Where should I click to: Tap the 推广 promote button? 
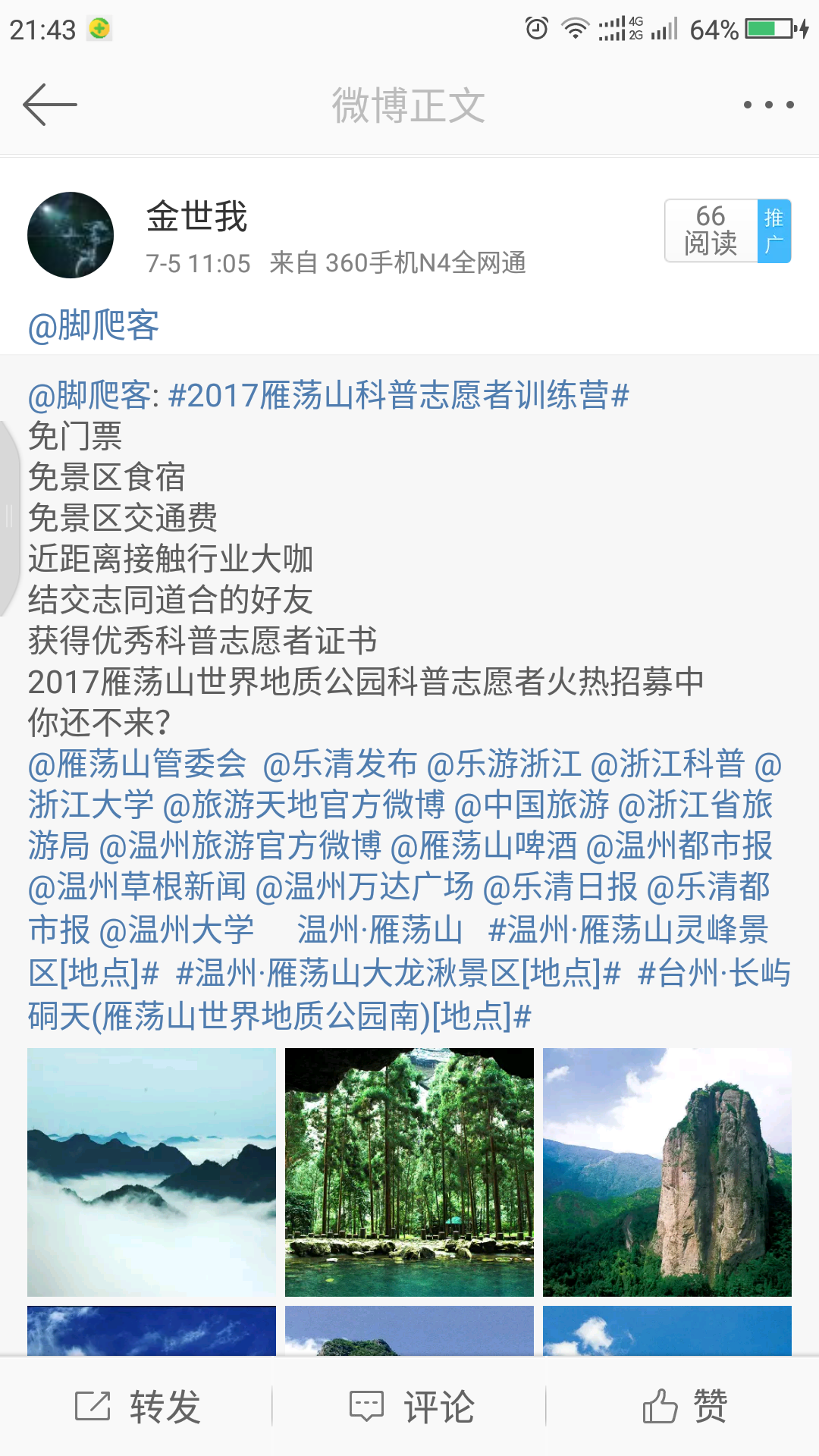773,231
